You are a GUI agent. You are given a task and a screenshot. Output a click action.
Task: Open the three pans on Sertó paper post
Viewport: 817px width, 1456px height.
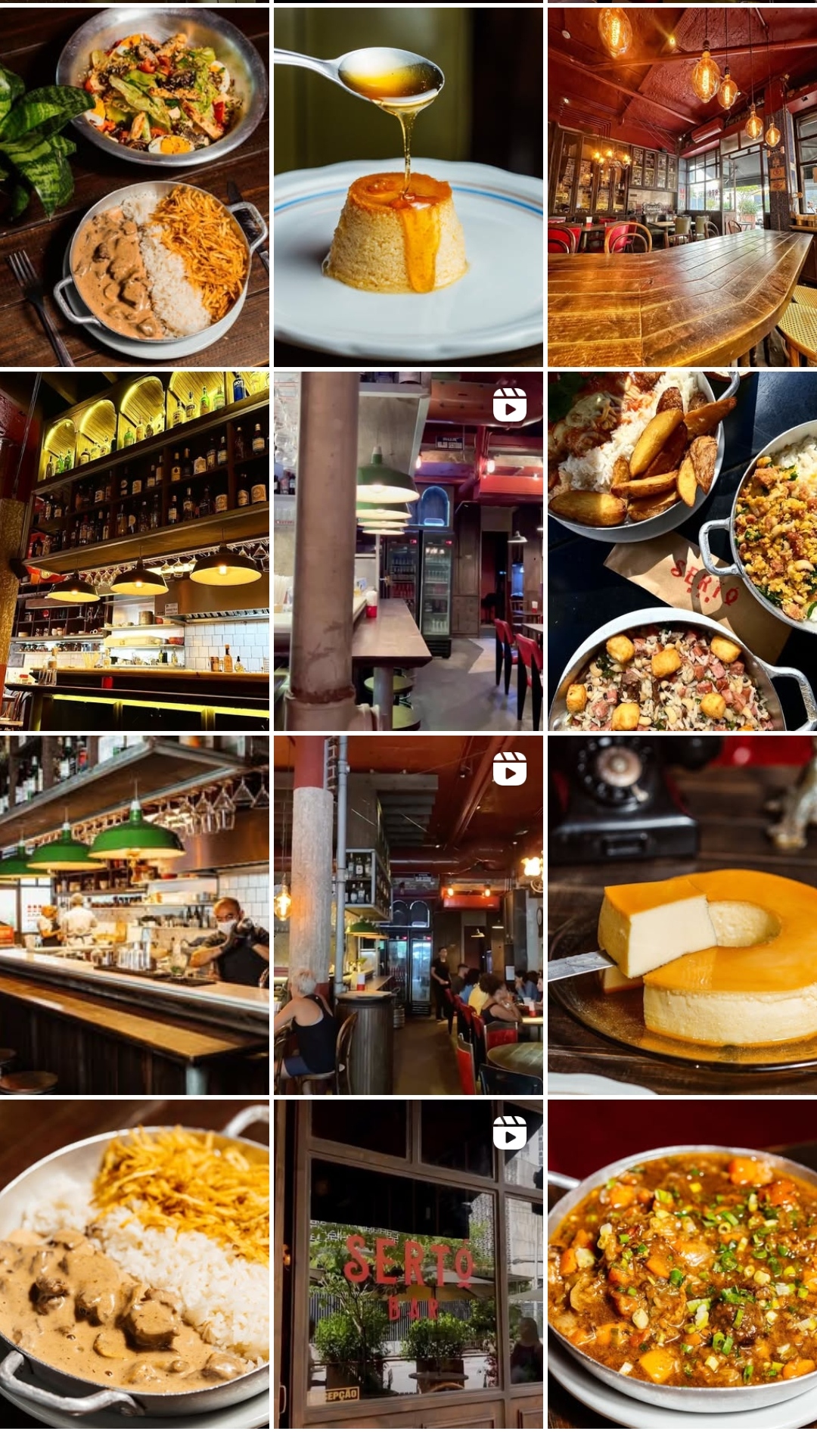tap(682, 551)
